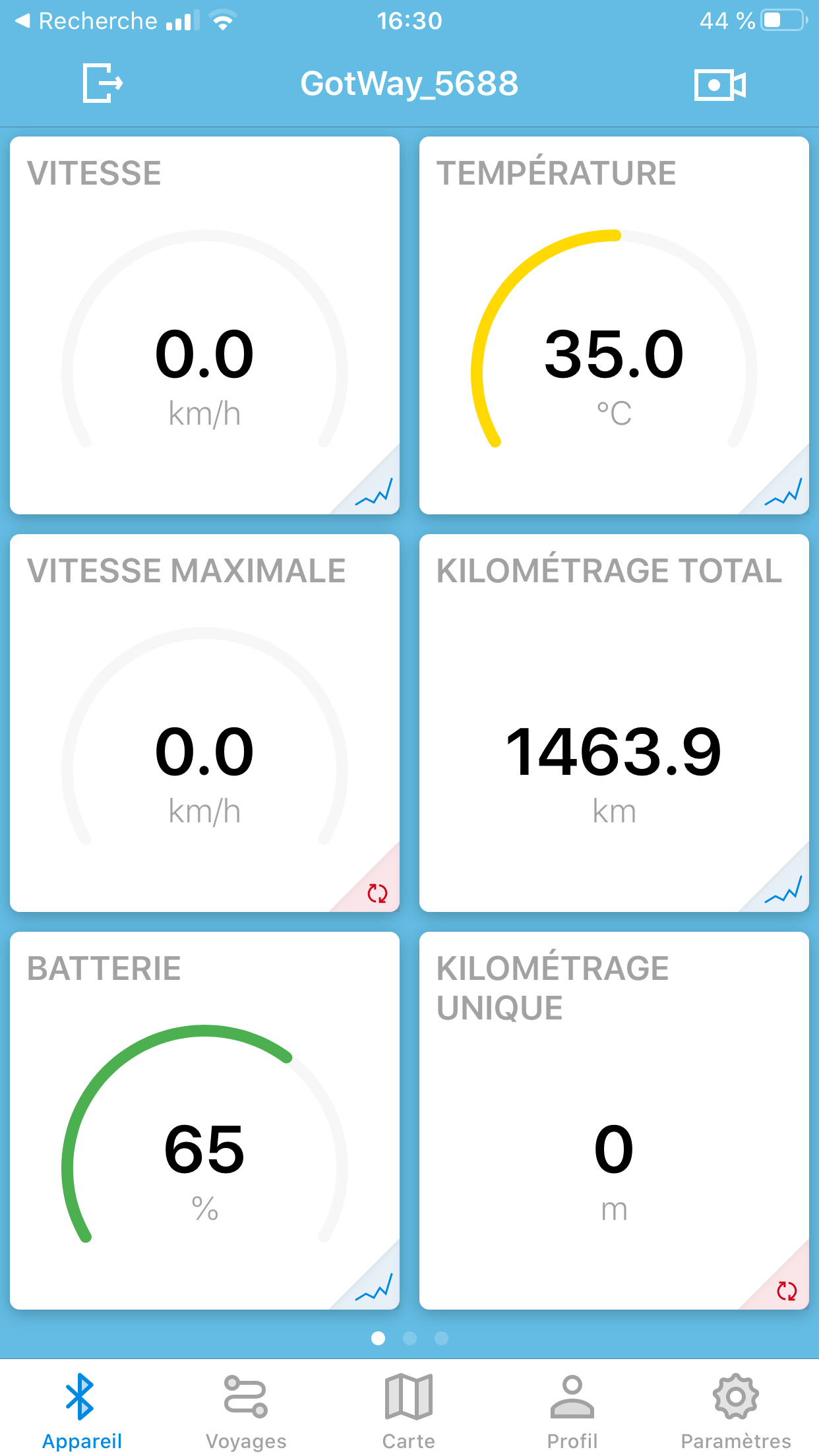This screenshot has height=1456, width=819.
Task: Jump to the second dashboard page dot
Action: point(409,1338)
